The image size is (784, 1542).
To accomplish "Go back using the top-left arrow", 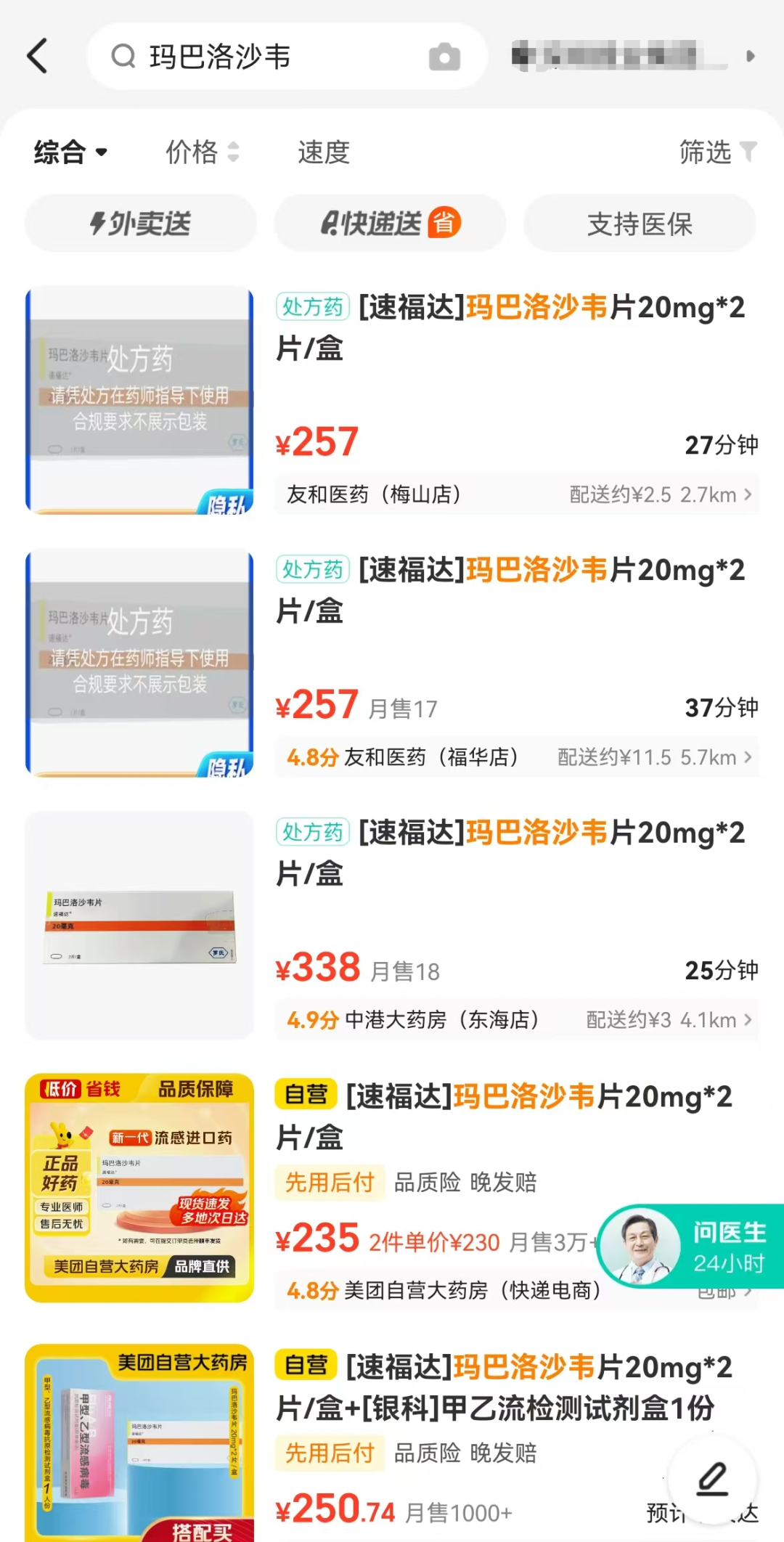I will pyautogui.click(x=38, y=56).
